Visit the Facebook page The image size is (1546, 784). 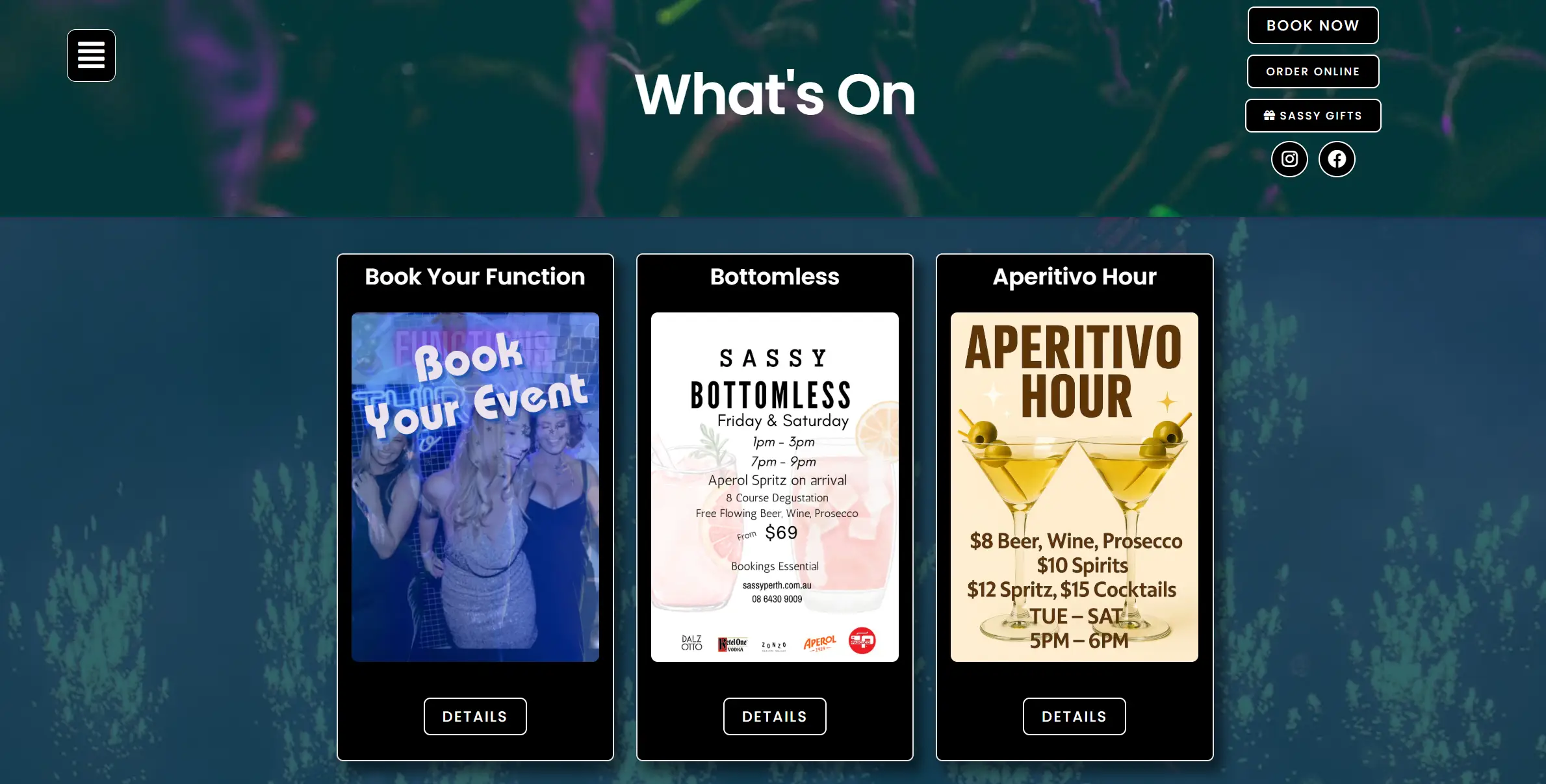pyautogui.click(x=1337, y=159)
